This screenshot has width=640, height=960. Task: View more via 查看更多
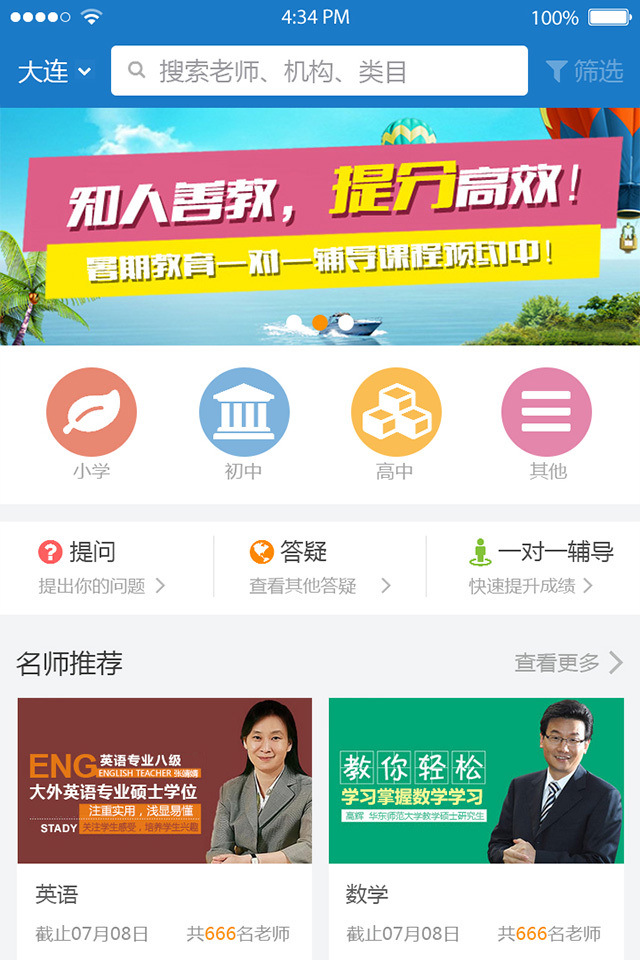pyautogui.click(x=568, y=662)
